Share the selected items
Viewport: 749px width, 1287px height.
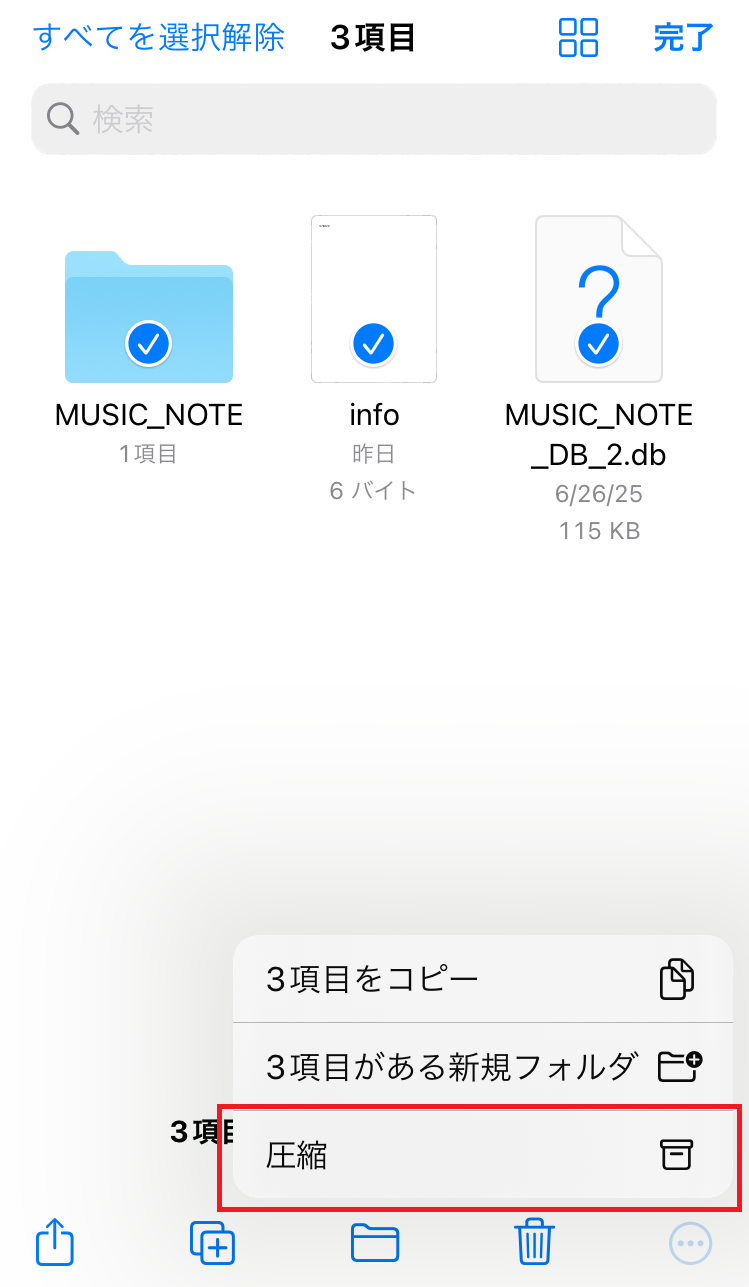(55, 1242)
